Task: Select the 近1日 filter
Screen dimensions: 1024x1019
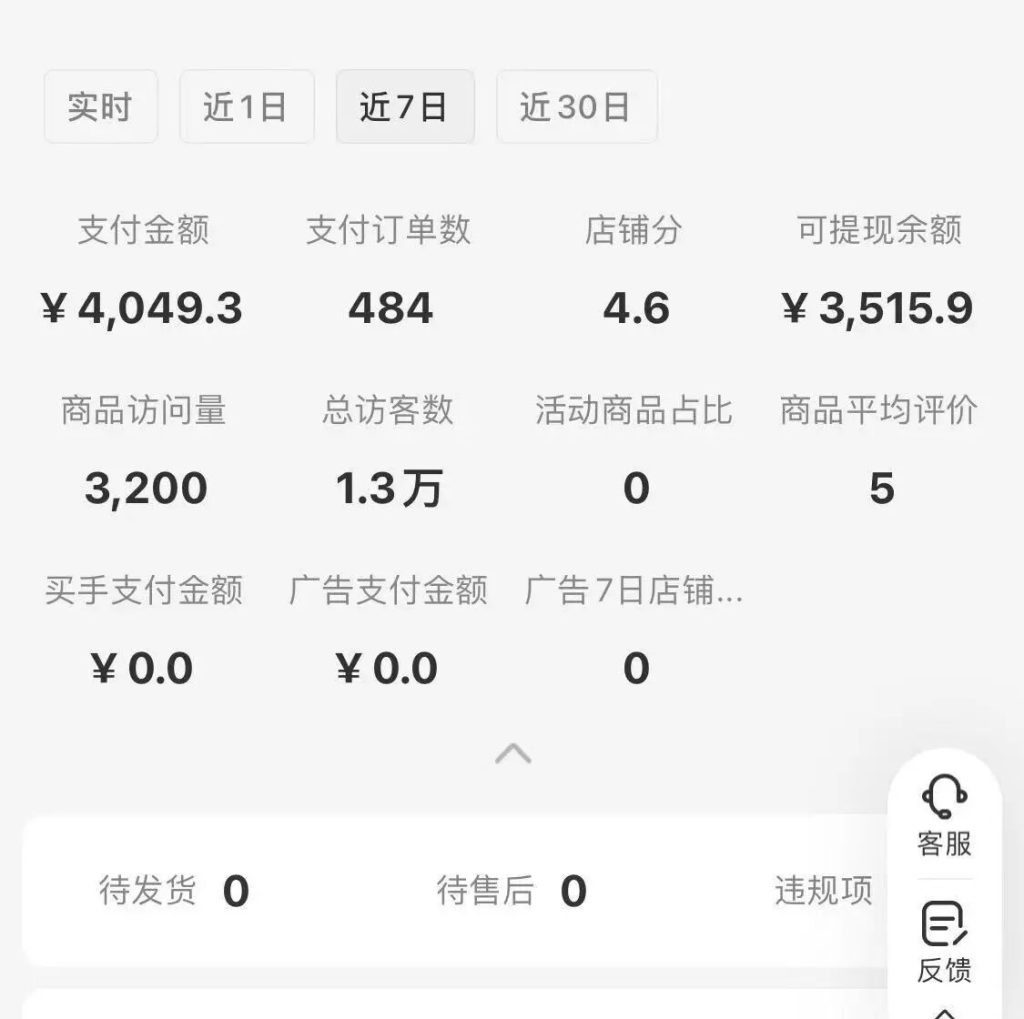Action: coord(246,107)
